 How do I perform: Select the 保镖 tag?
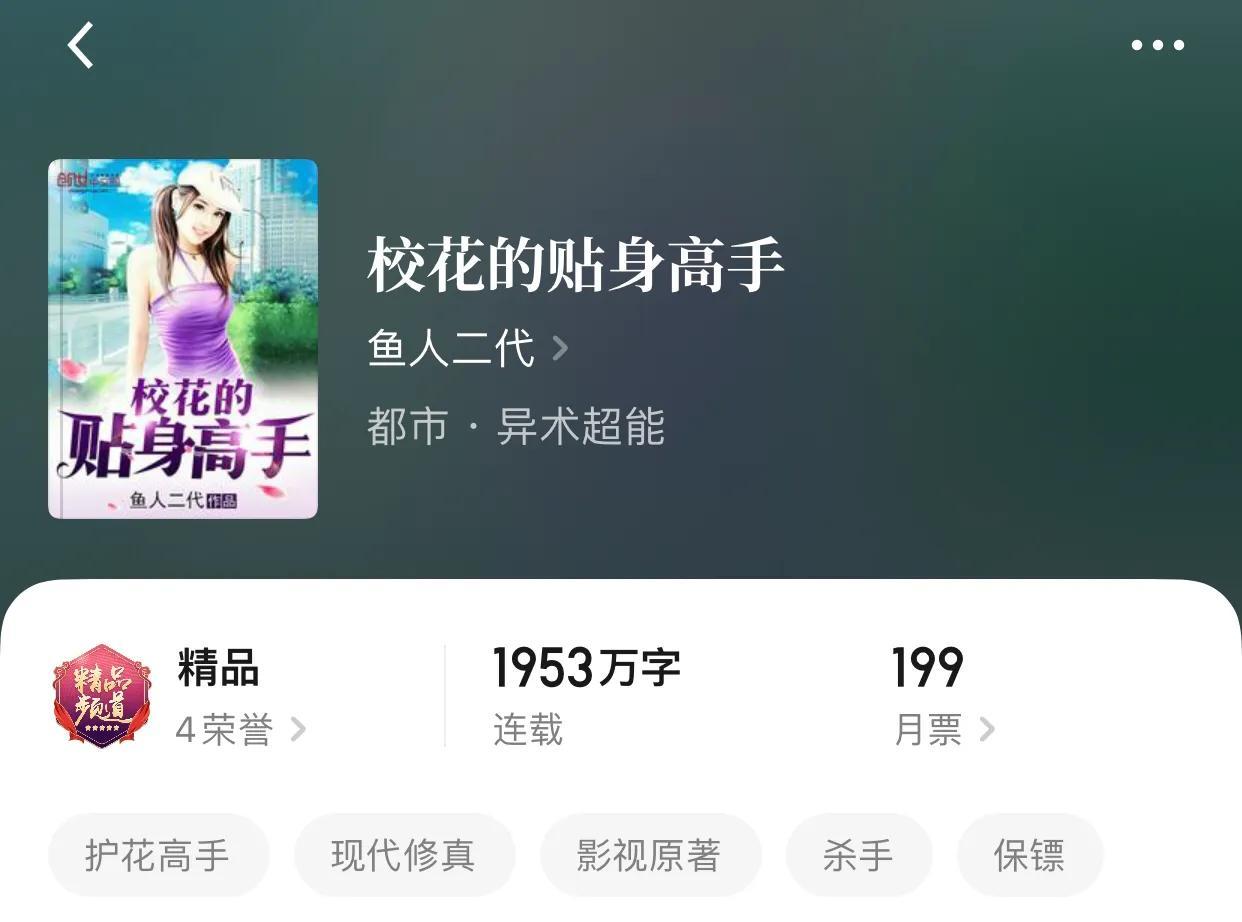[1029, 856]
